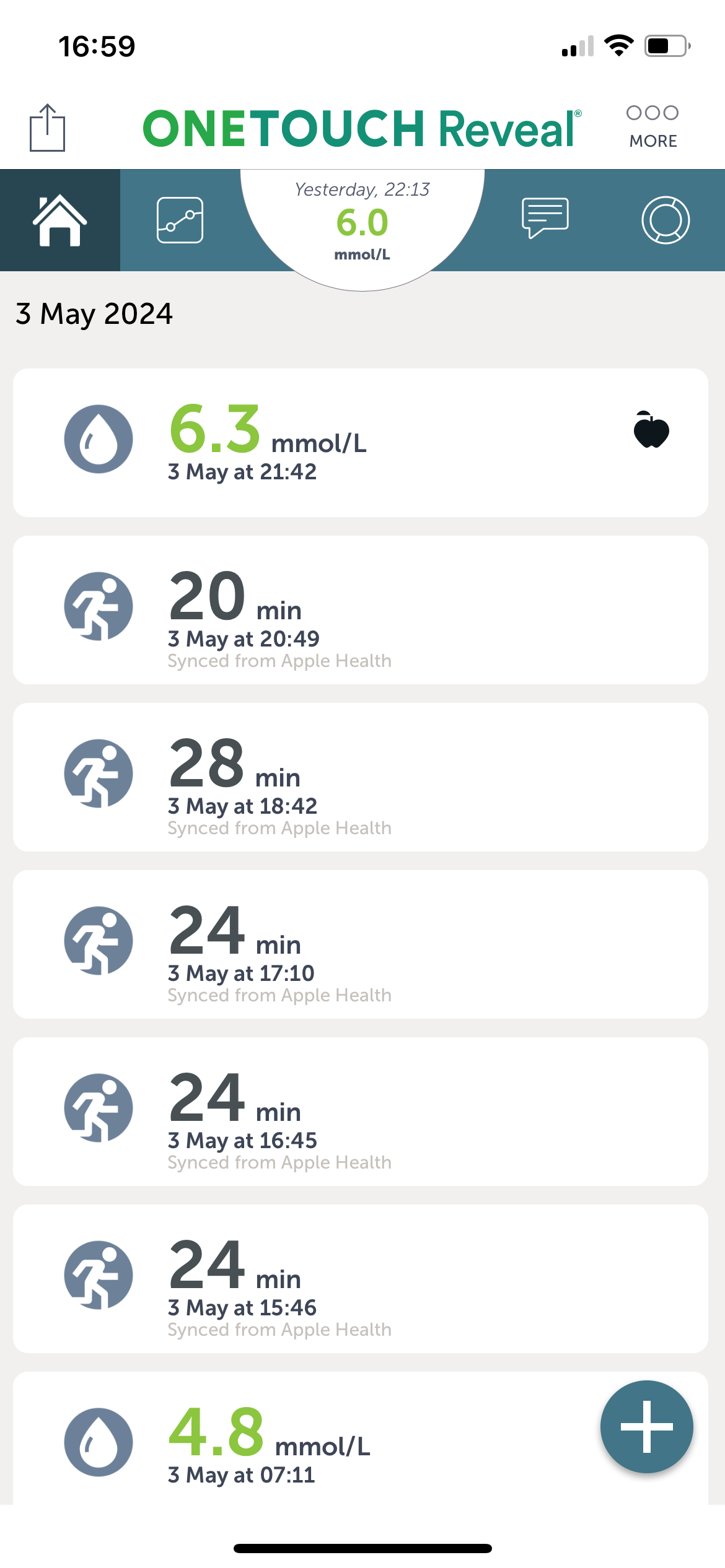Open the logbook graph tab
Viewport: 725px width, 1568px height.
coord(180,220)
